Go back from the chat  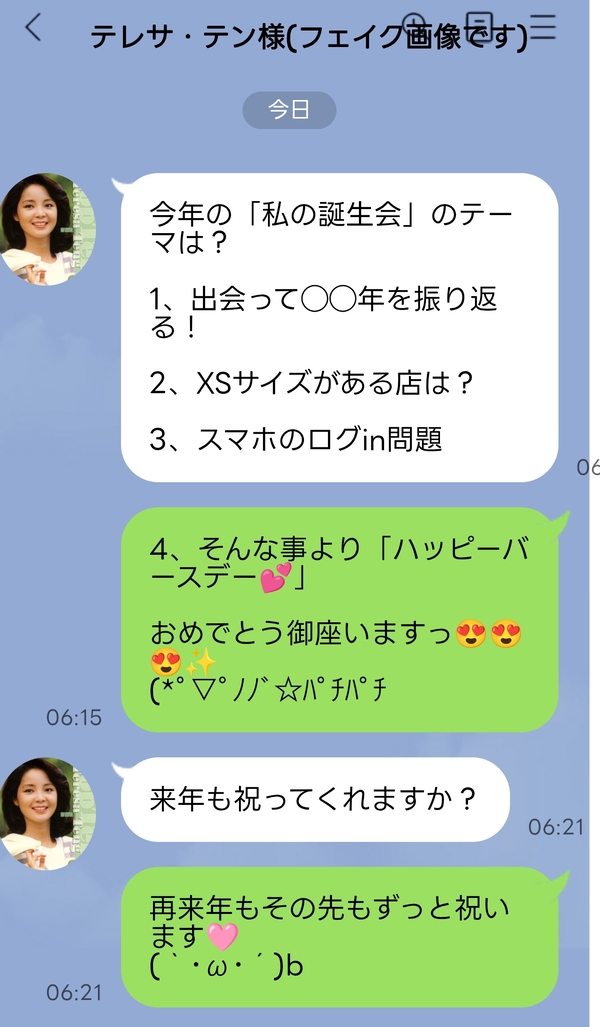coord(33,28)
